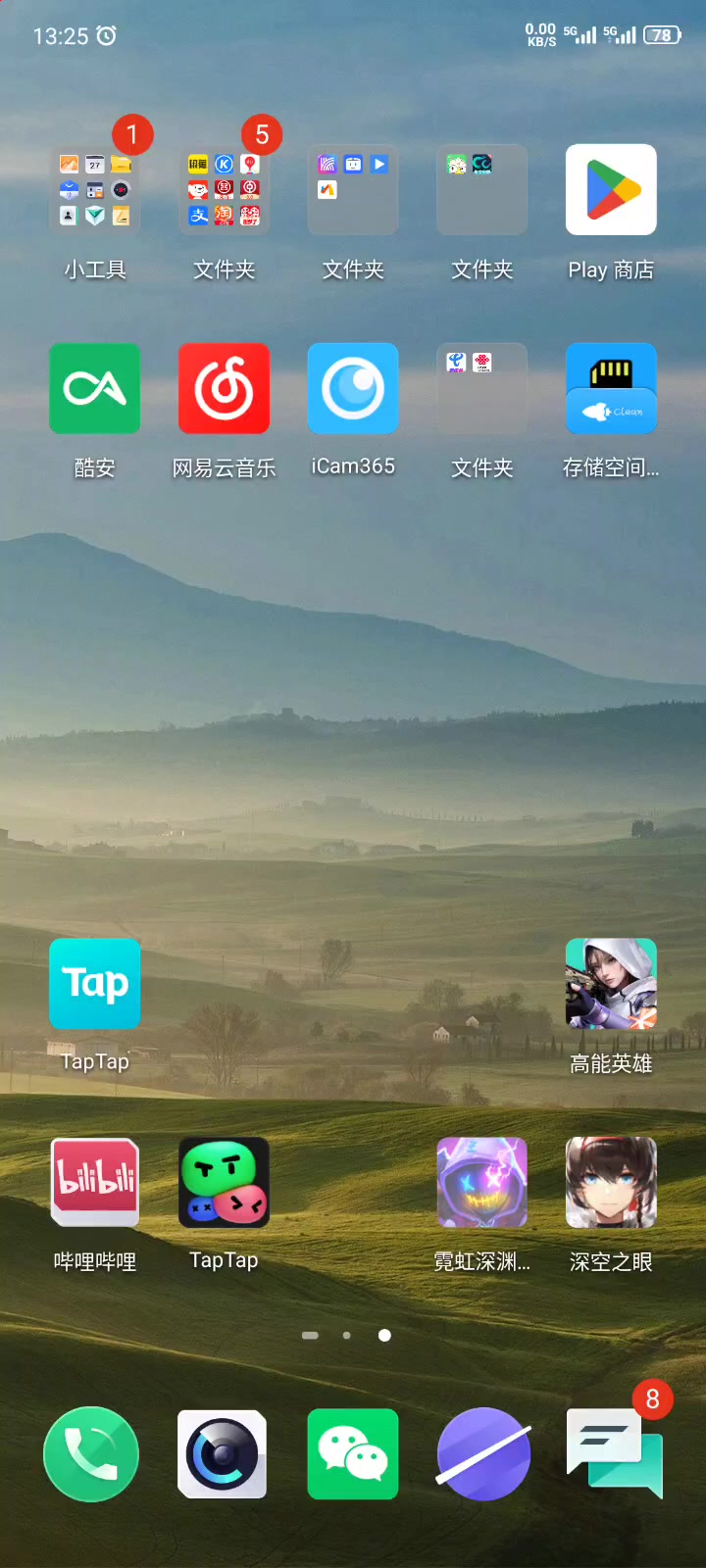This screenshot has width=706, height=1568.
Task: Open 存储空间 cleaner app
Action: 611,388
